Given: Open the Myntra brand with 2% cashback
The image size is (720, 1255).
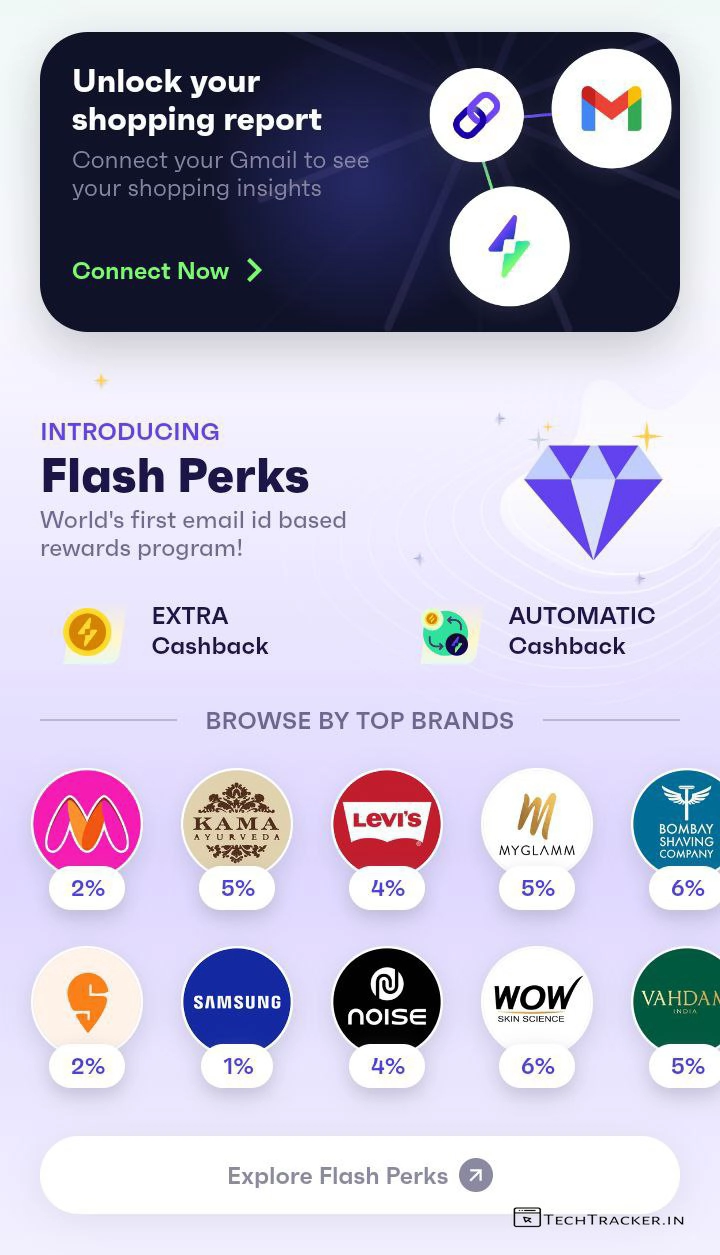Looking at the screenshot, I should (87, 825).
